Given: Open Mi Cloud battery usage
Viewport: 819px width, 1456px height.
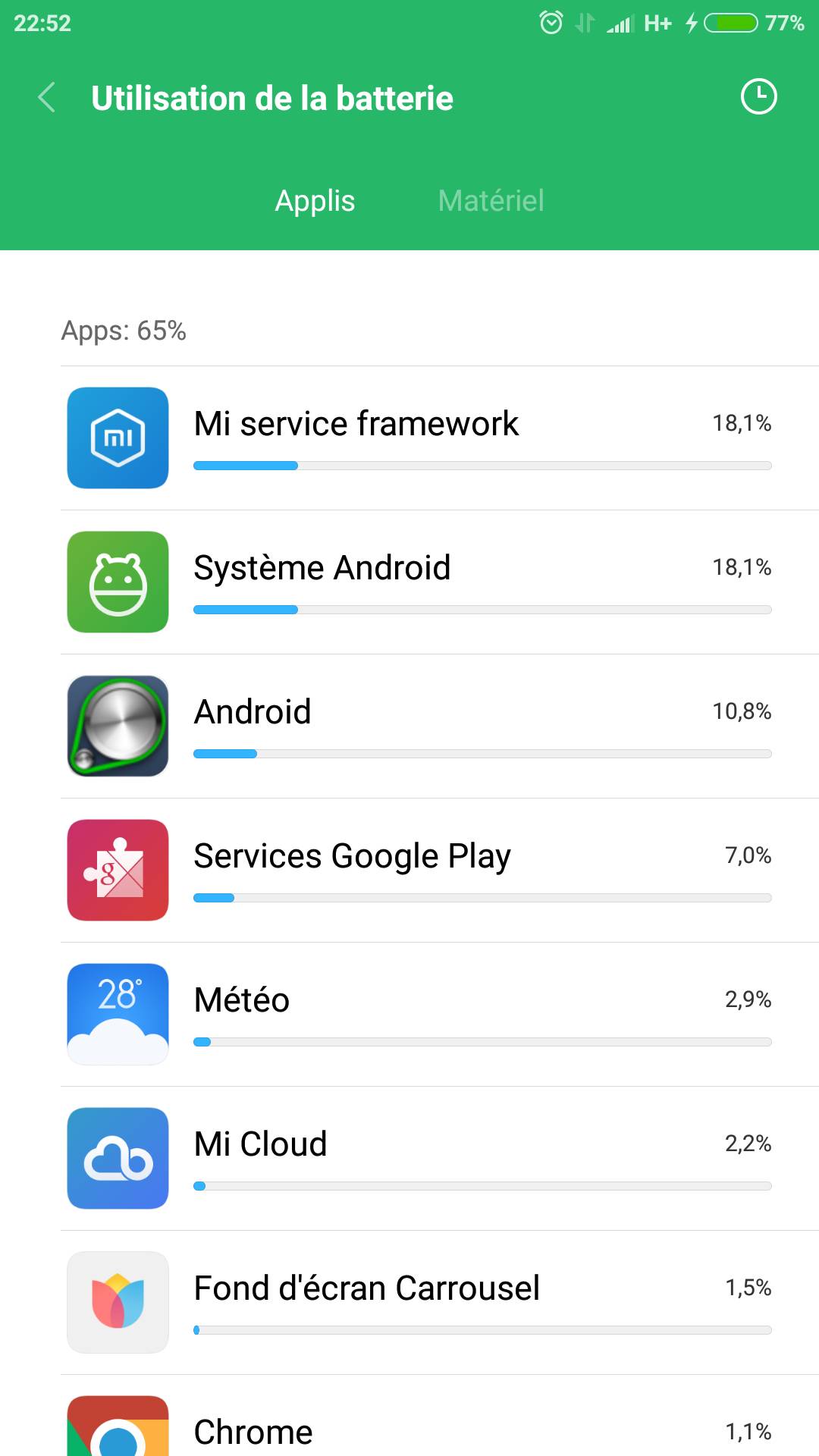Looking at the screenshot, I should pyautogui.click(x=440, y=1159).
